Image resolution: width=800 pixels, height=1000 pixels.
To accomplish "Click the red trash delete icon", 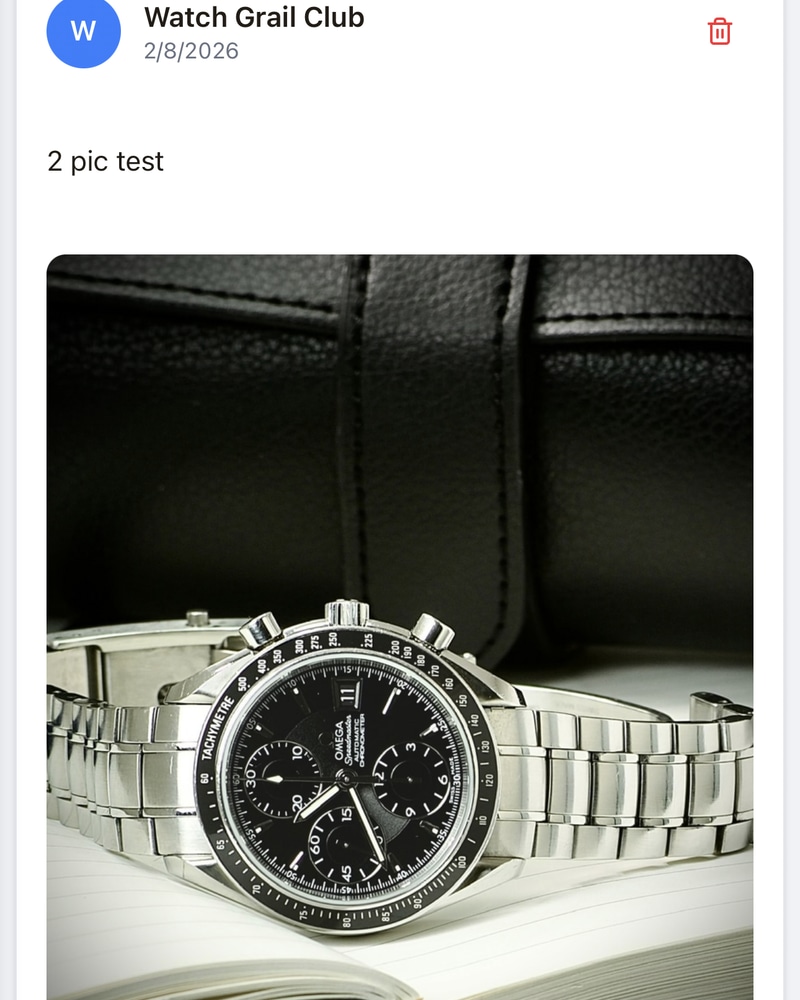I will click(720, 31).
